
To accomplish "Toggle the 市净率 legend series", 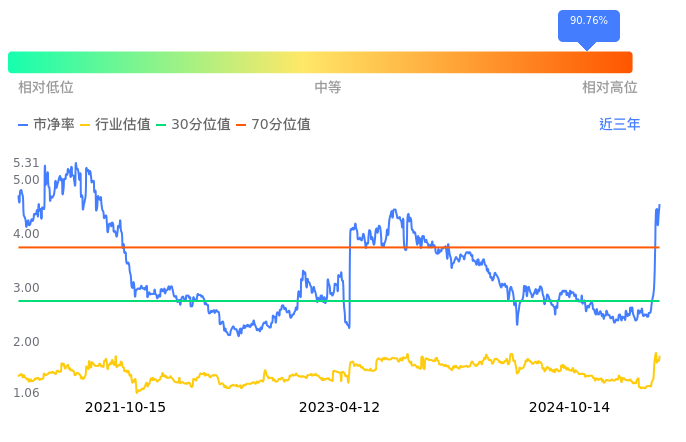I will [x=46, y=124].
